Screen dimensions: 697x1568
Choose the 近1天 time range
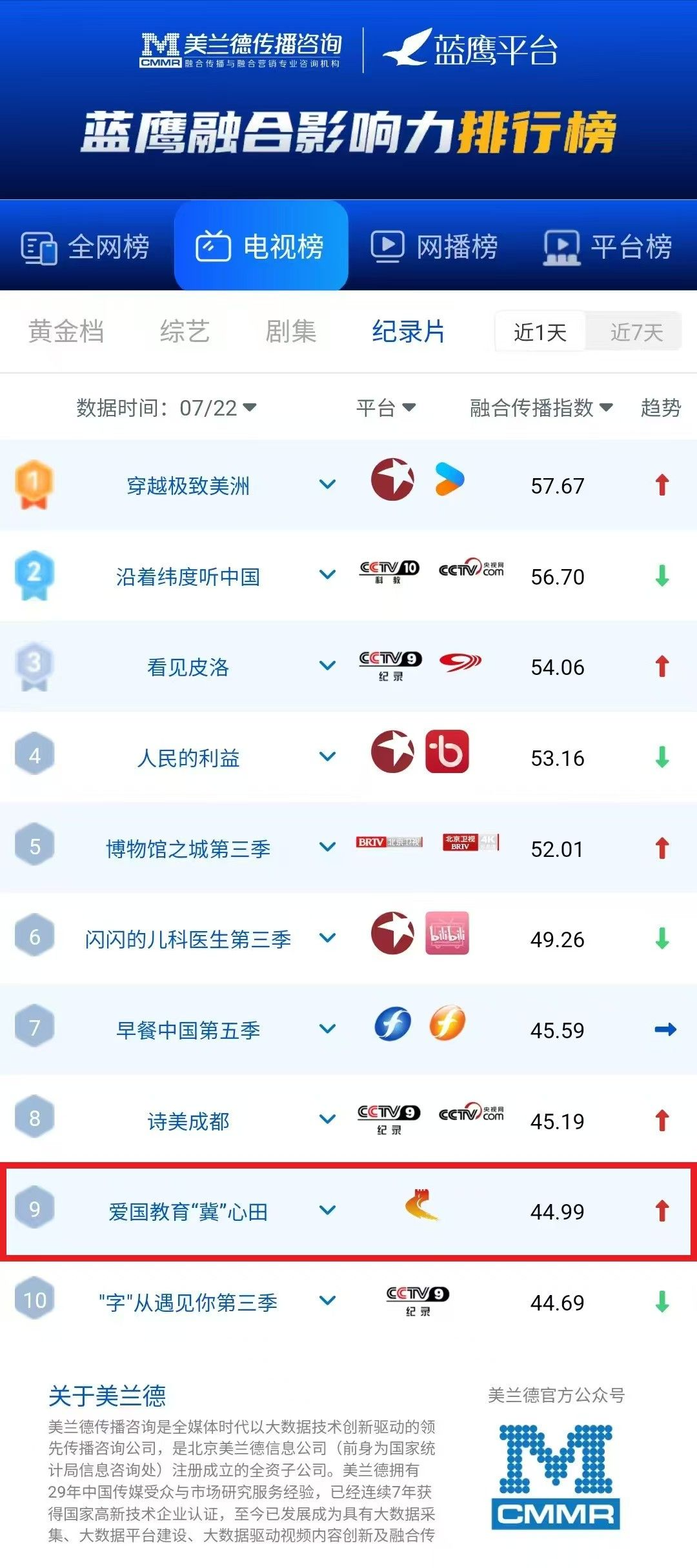coord(540,332)
